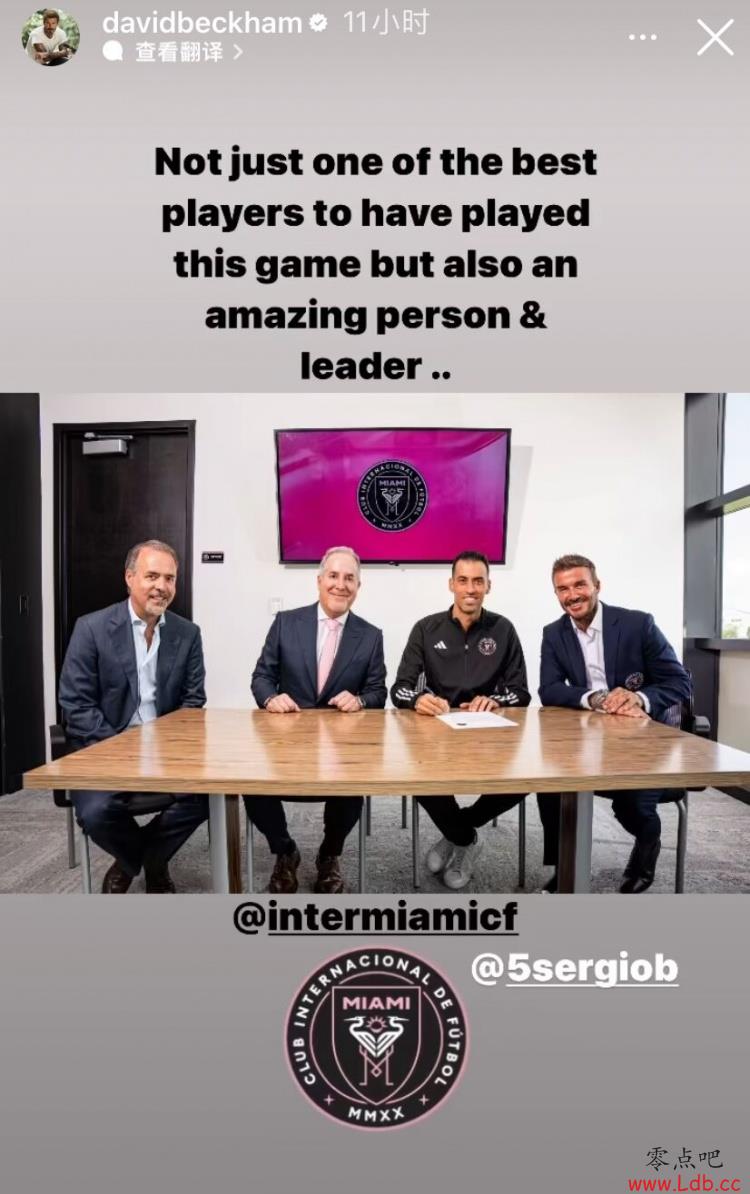Viewport: 750px width, 1194px height.
Task: Open the davidbeckham username link
Action: (x=201, y=23)
